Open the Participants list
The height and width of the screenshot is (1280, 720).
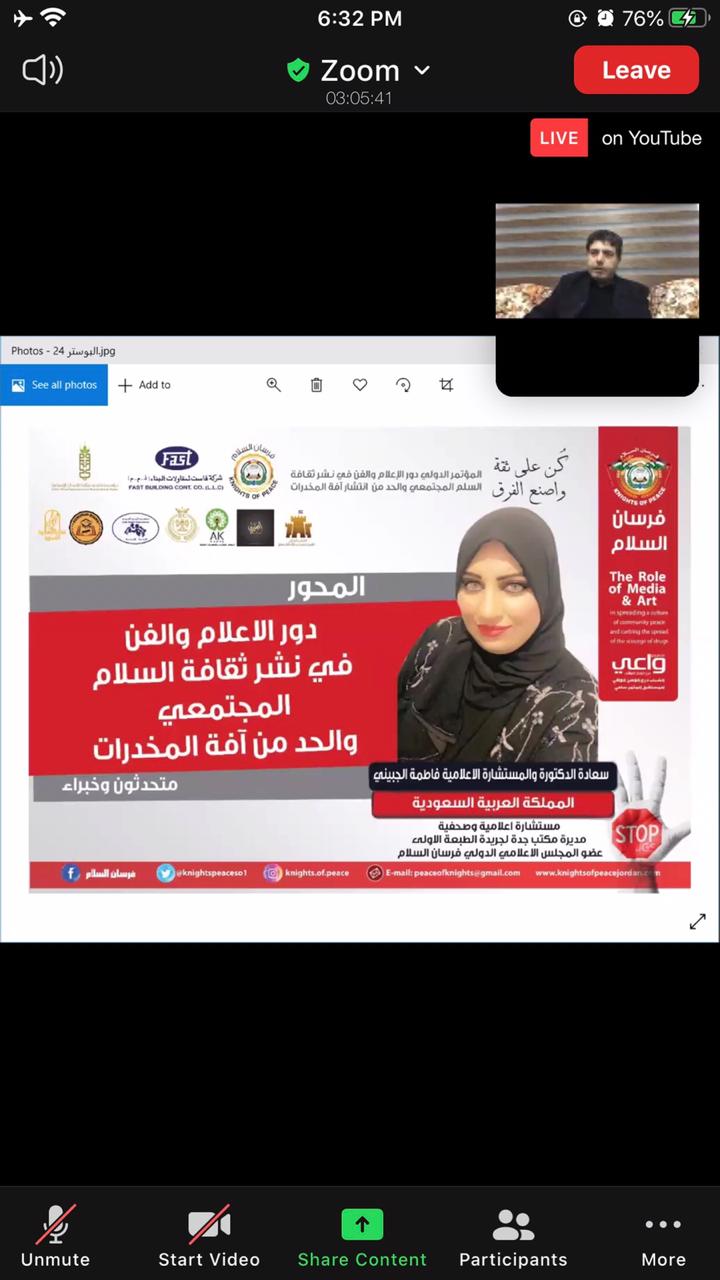click(x=513, y=1236)
